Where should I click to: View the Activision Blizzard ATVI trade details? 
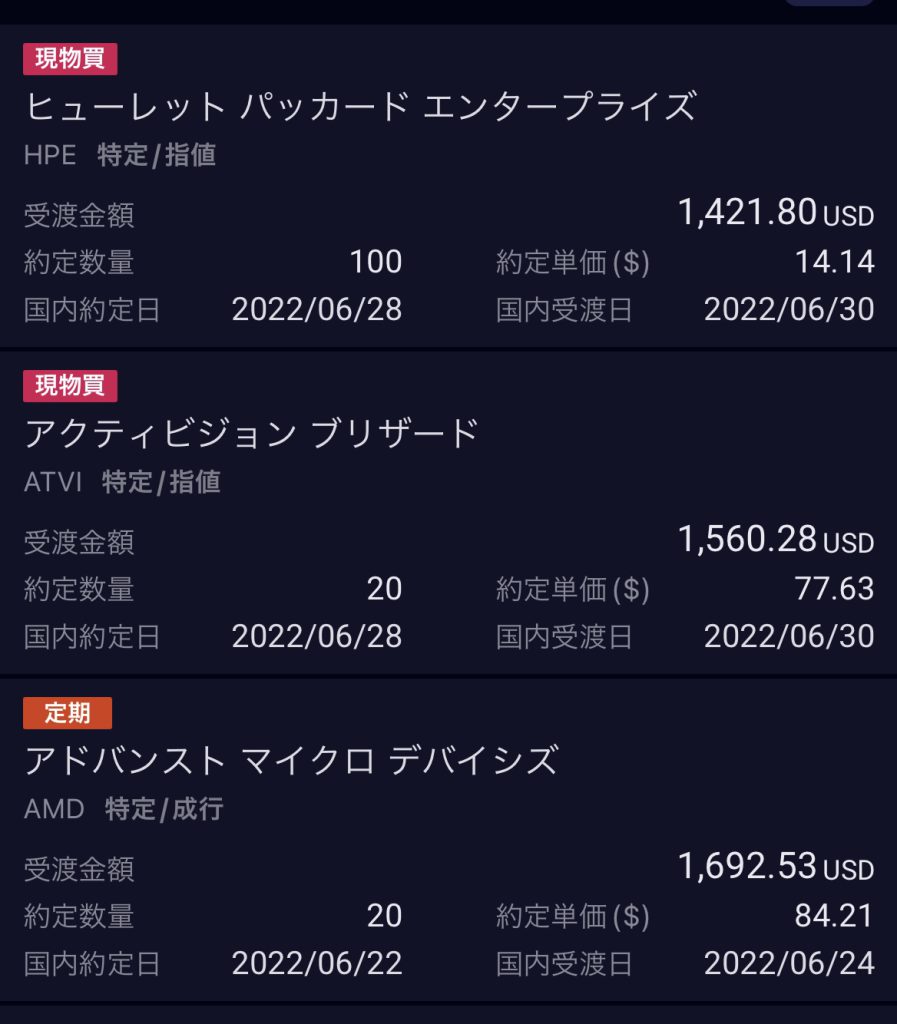pyautogui.click(x=252, y=433)
